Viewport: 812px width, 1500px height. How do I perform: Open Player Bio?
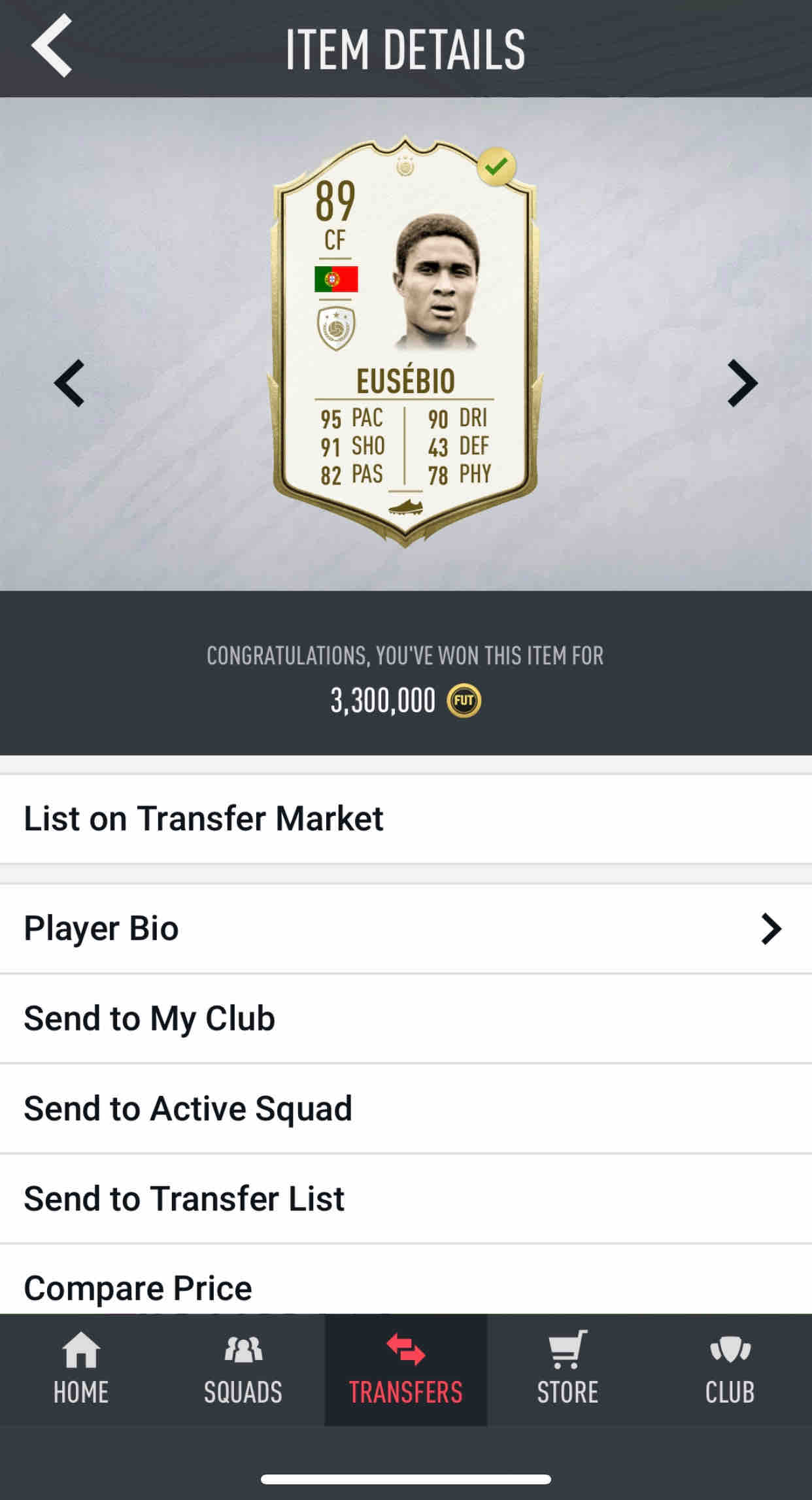pos(406,929)
